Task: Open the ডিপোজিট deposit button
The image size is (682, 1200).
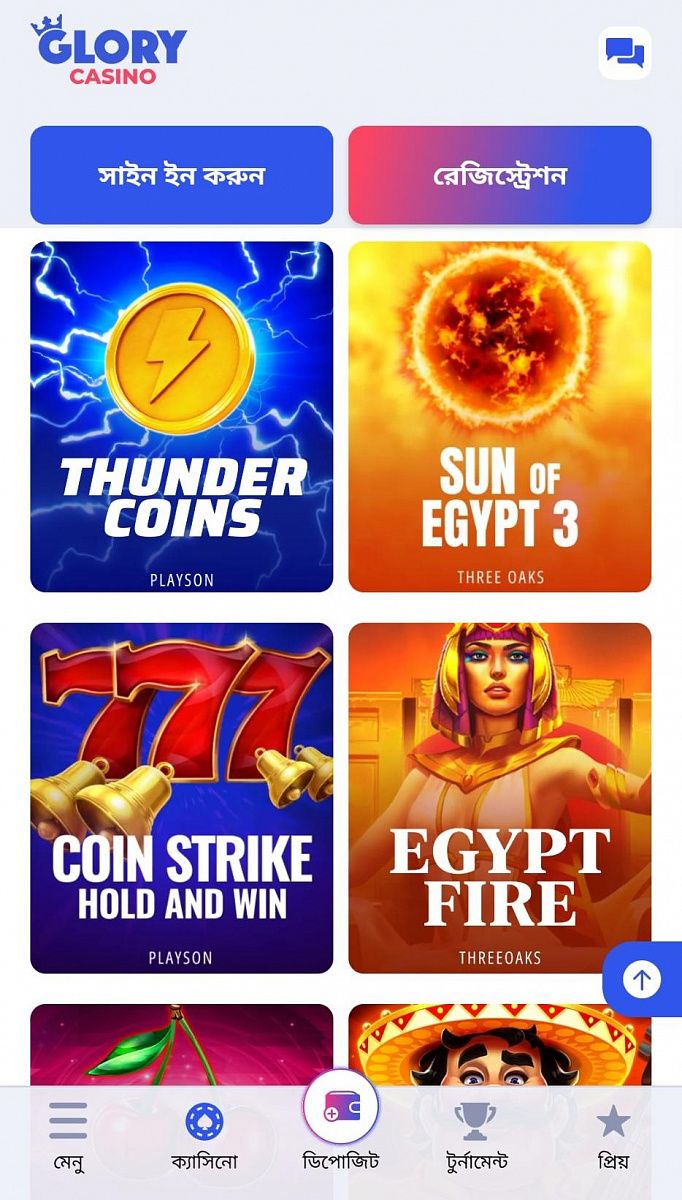Action: pos(341,1120)
